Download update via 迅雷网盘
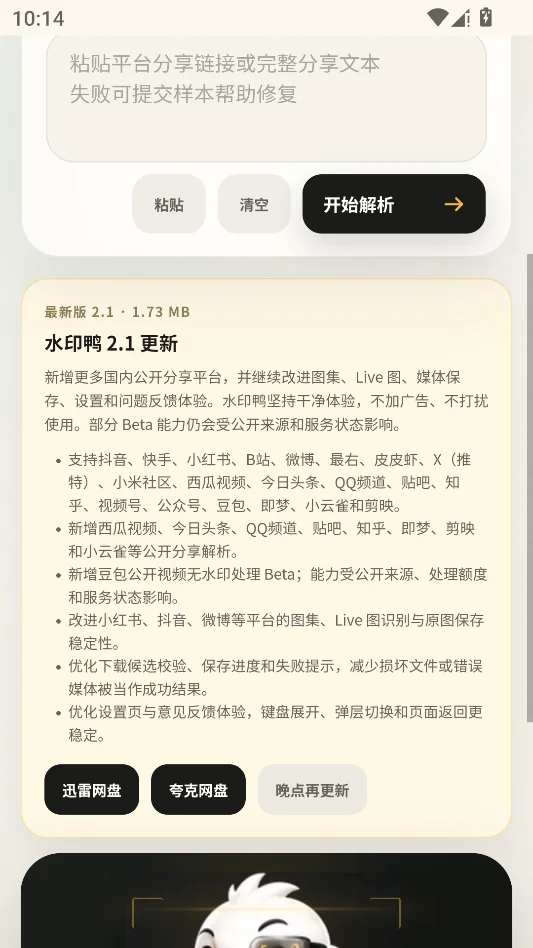 [x=92, y=790]
